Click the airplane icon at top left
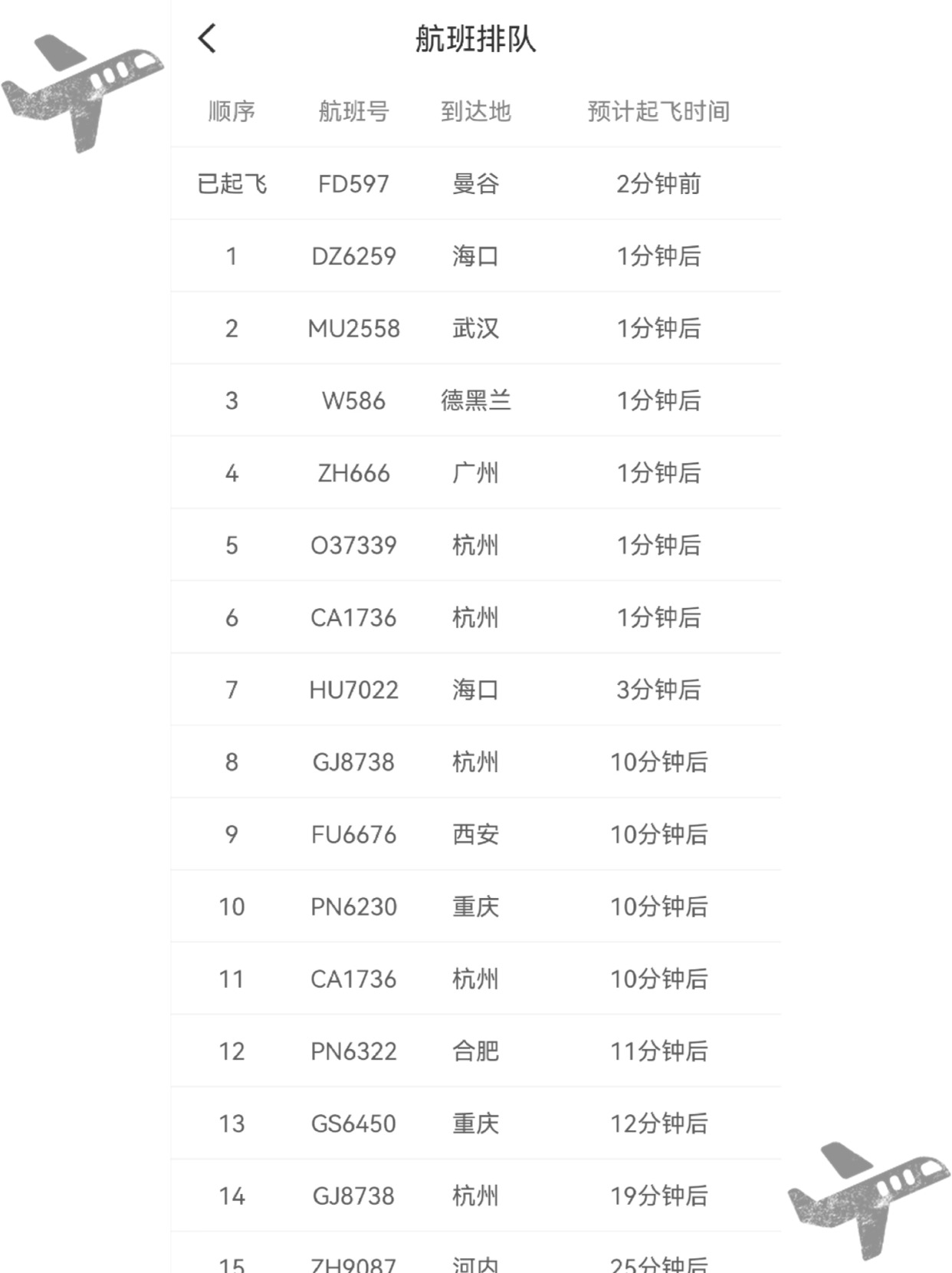Image resolution: width=952 pixels, height=1273 pixels. click(84, 88)
